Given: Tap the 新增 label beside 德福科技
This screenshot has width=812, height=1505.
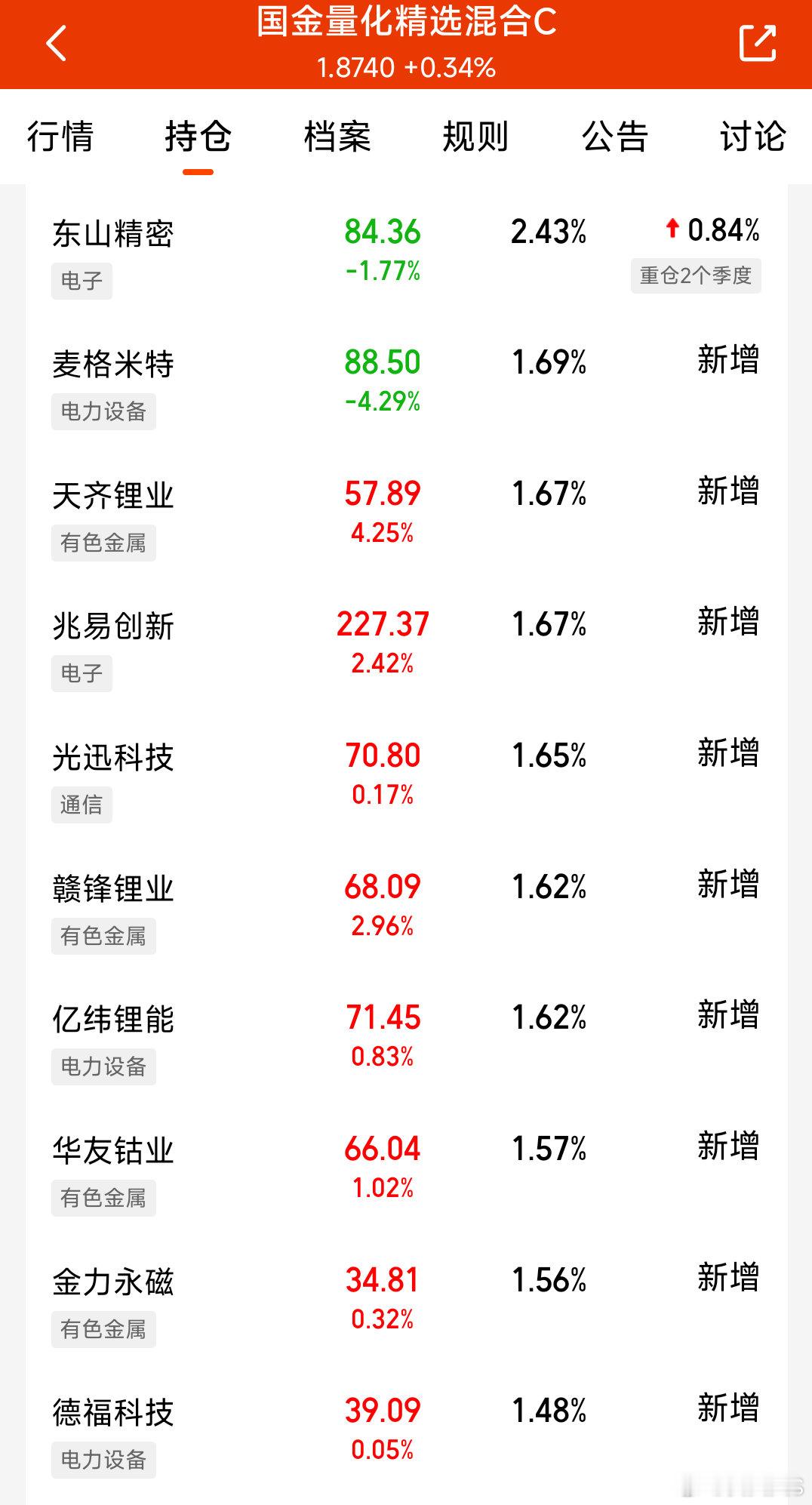Looking at the screenshot, I should point(728,1412).
